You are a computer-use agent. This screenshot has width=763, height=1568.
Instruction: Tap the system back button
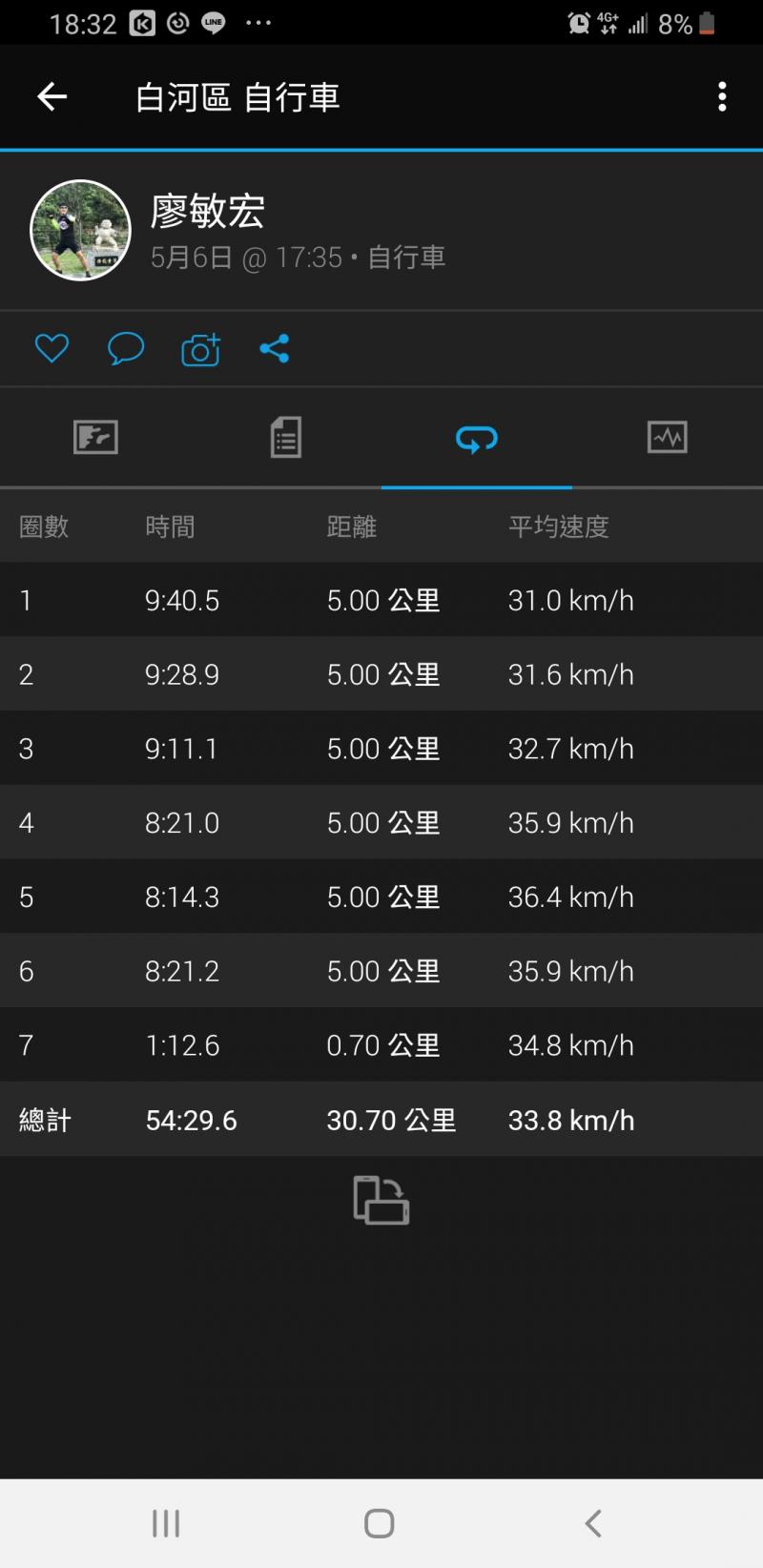tap(593, 1523)
